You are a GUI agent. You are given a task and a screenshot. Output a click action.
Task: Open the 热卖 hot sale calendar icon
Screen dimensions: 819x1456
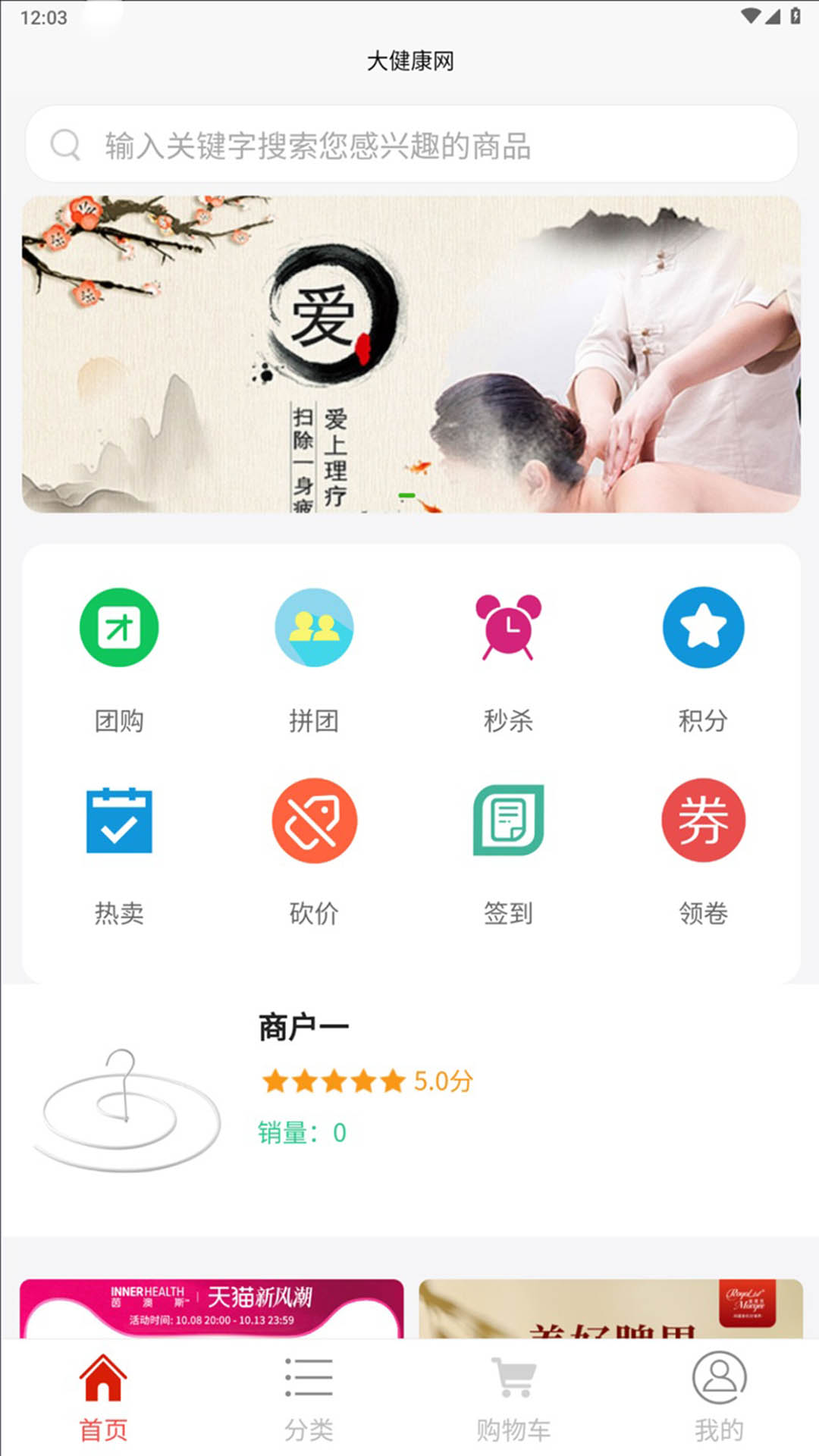click(x=118, y=821)
